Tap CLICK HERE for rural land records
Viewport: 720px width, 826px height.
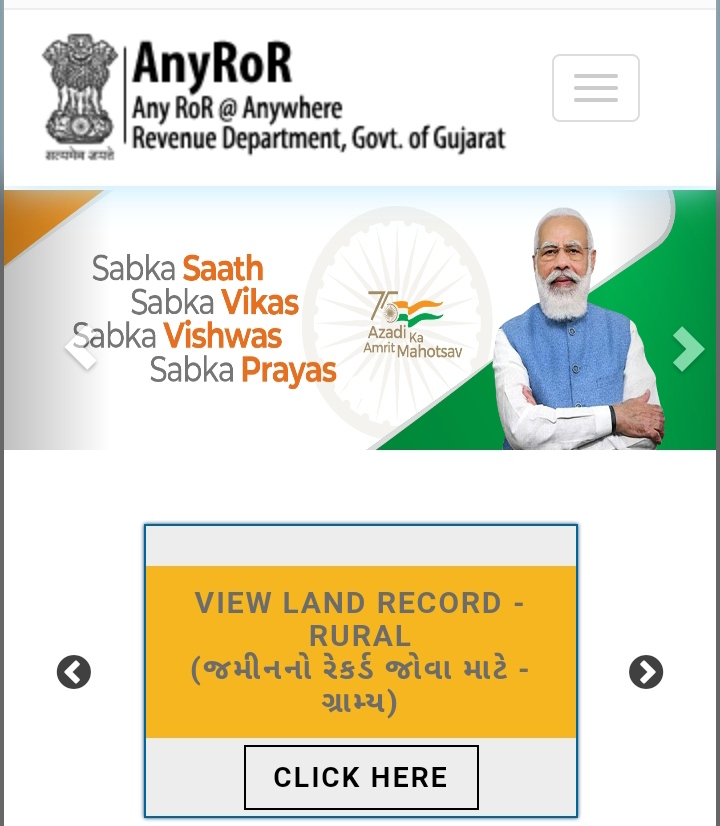(361, 777)
